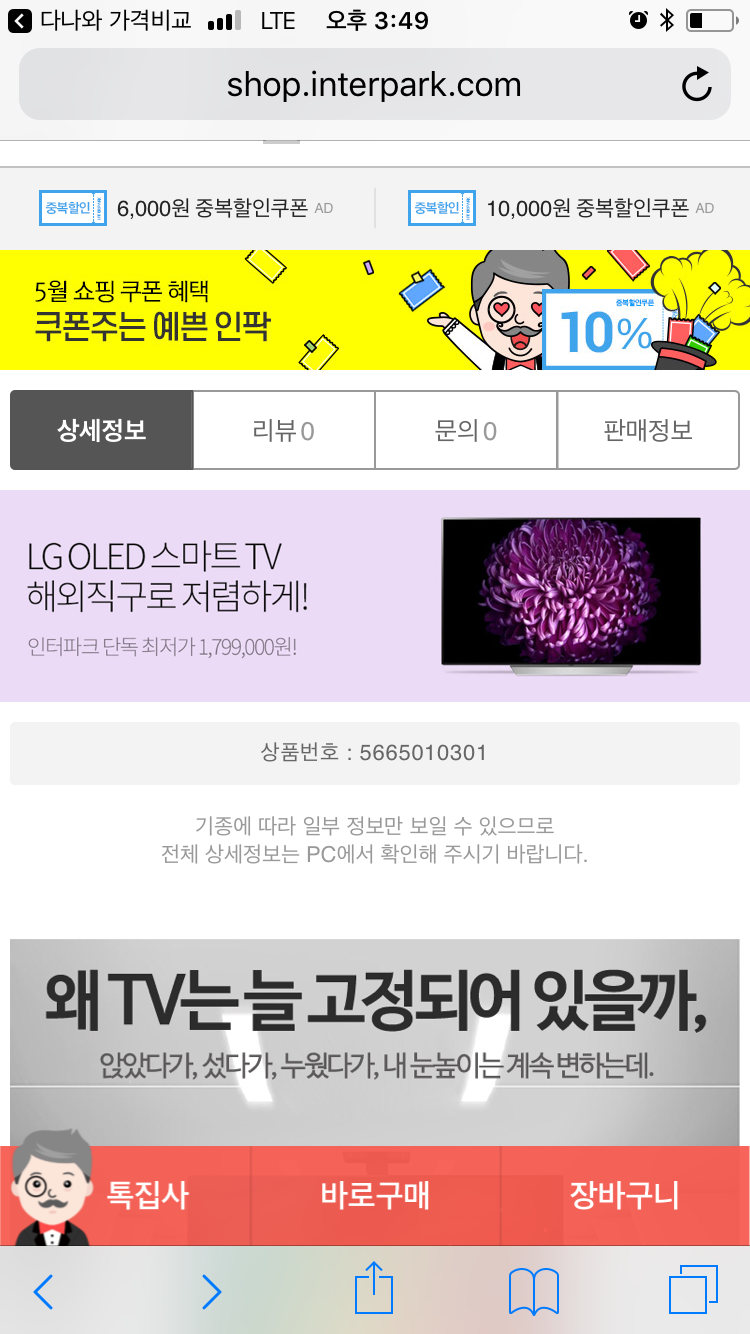750x1334 pixels.
Task: Return to the 다나와 가격비교 app
Action: pos(99,20)
